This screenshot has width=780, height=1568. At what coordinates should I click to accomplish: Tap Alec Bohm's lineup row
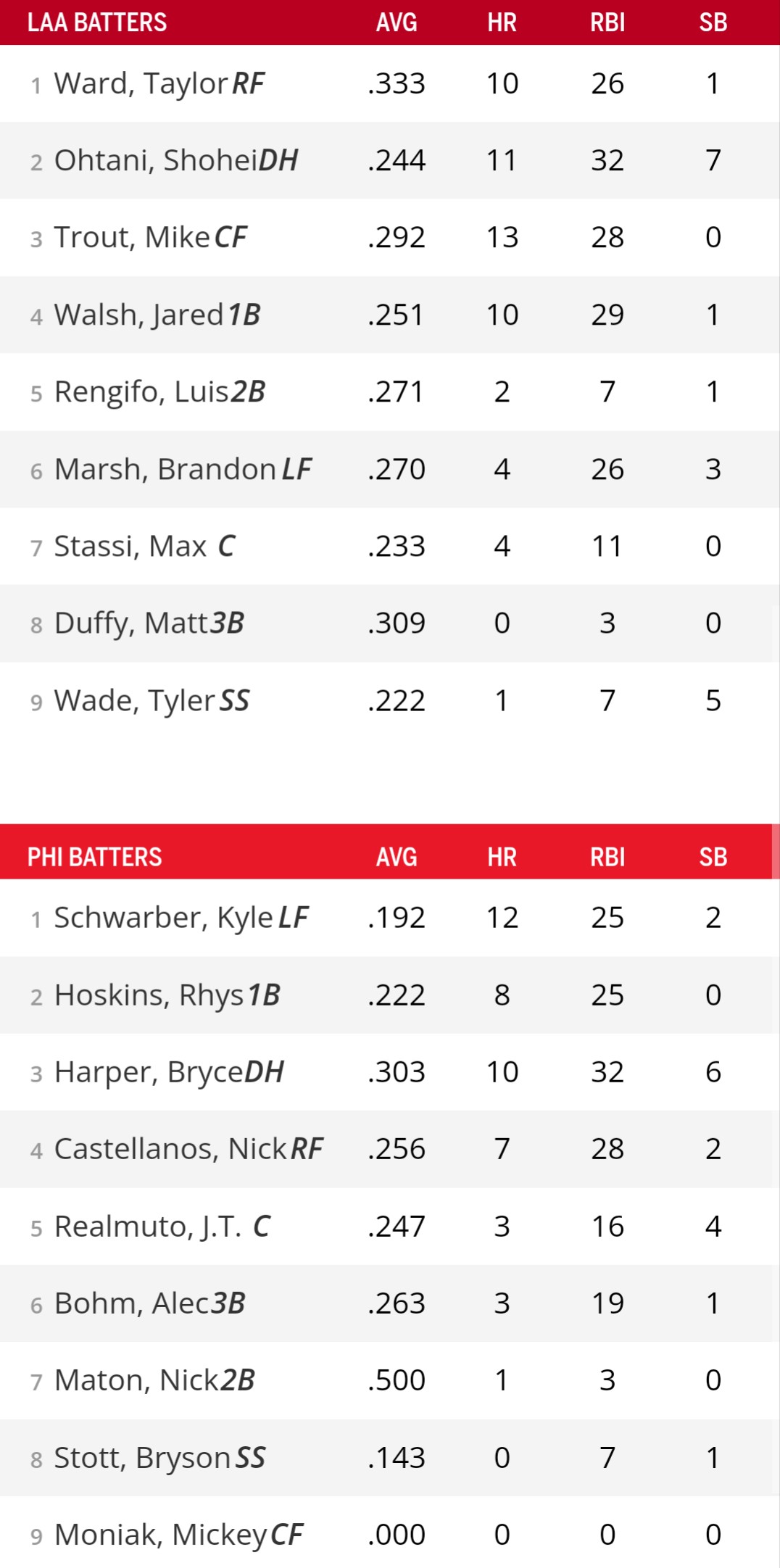[x=132, y=1303]
